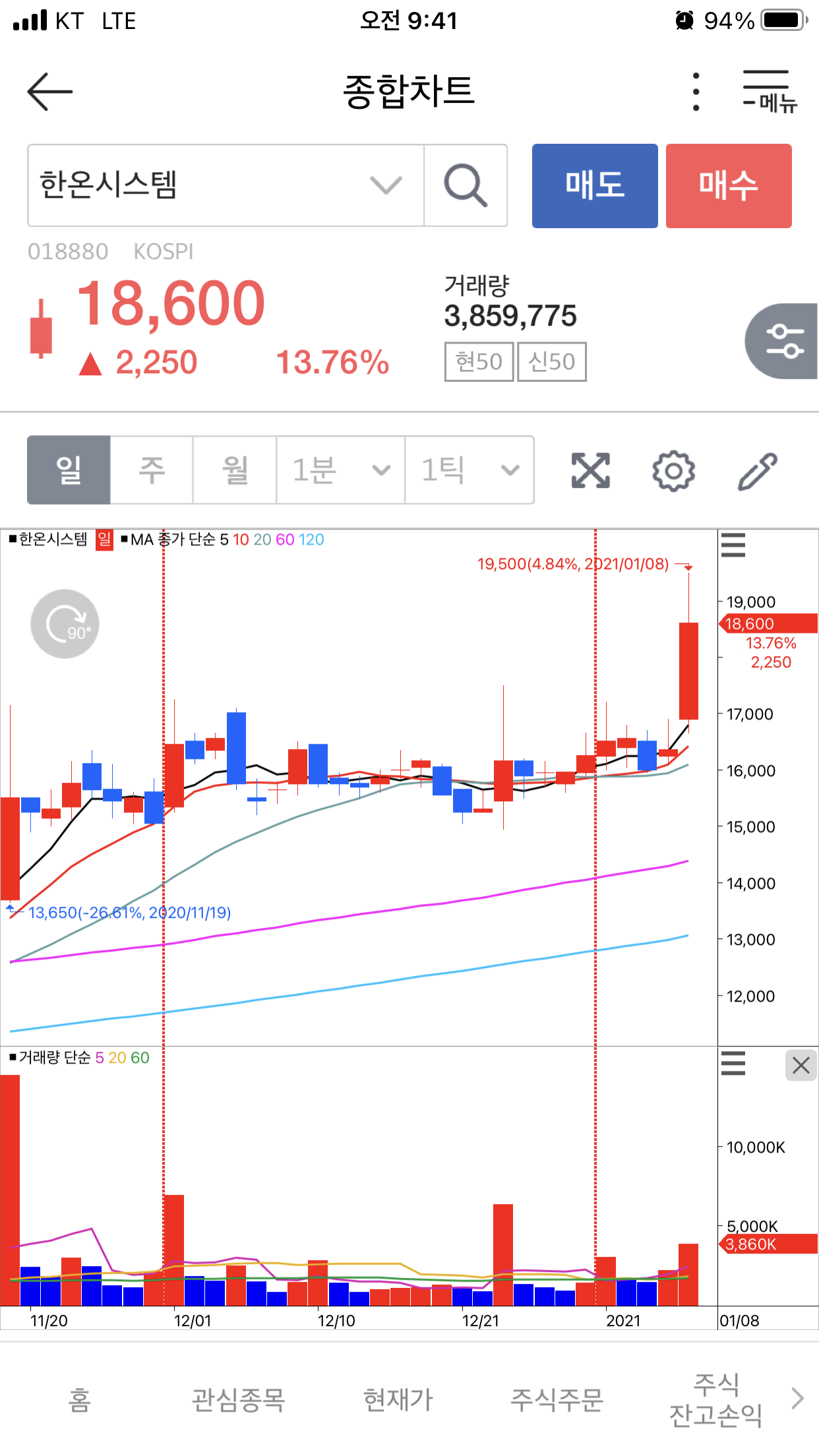Tap the red 매수 buy button
The width and height of the screenshot is (819, 1456).
(x=729, y=185)
